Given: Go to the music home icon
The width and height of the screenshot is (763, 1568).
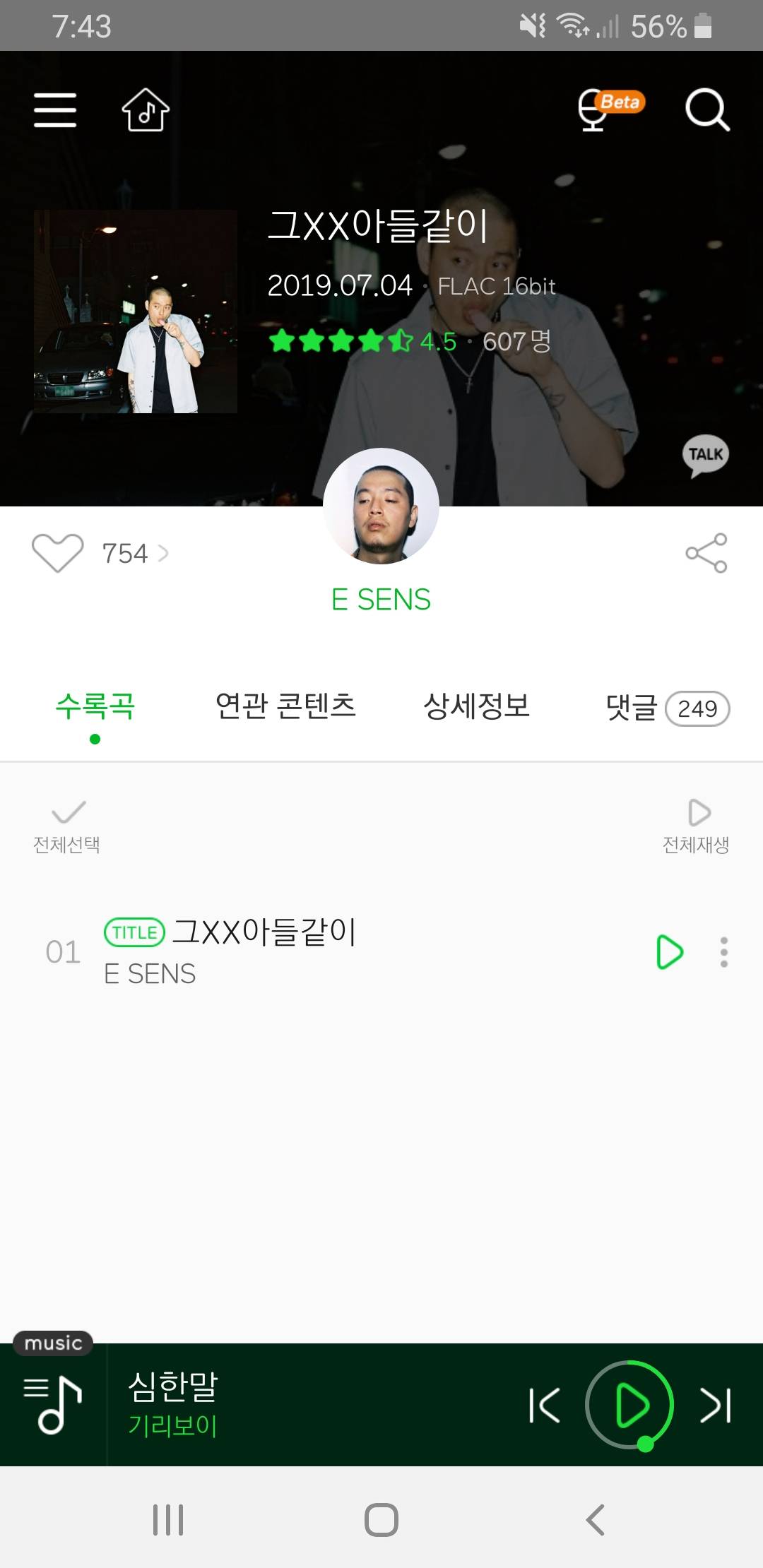Looking at the screenshot, I should [x=146, y=110].
